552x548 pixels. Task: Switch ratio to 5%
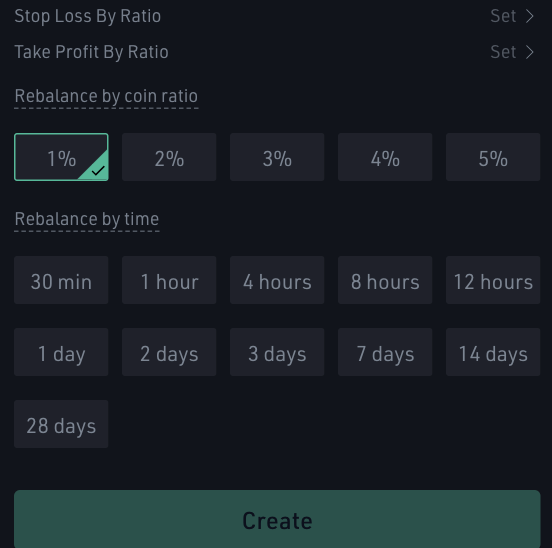(x=493, y=157)
